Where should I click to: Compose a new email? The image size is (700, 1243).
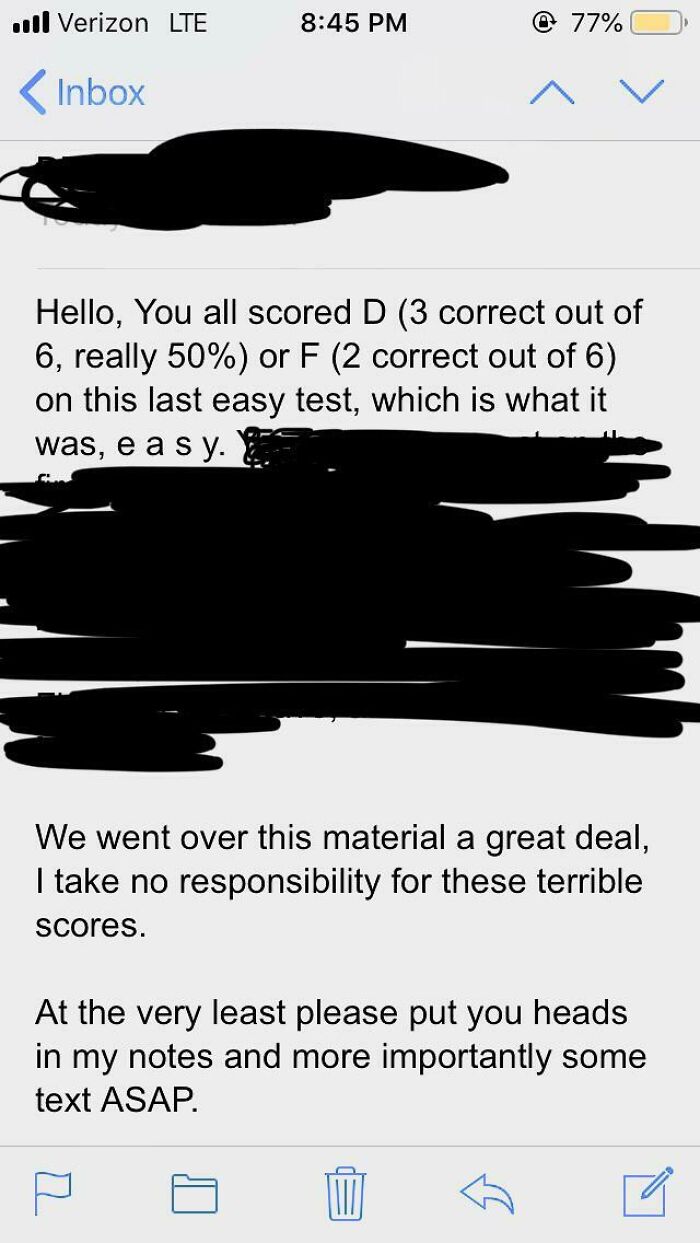pyautogui.click(x=647, y=1193)
